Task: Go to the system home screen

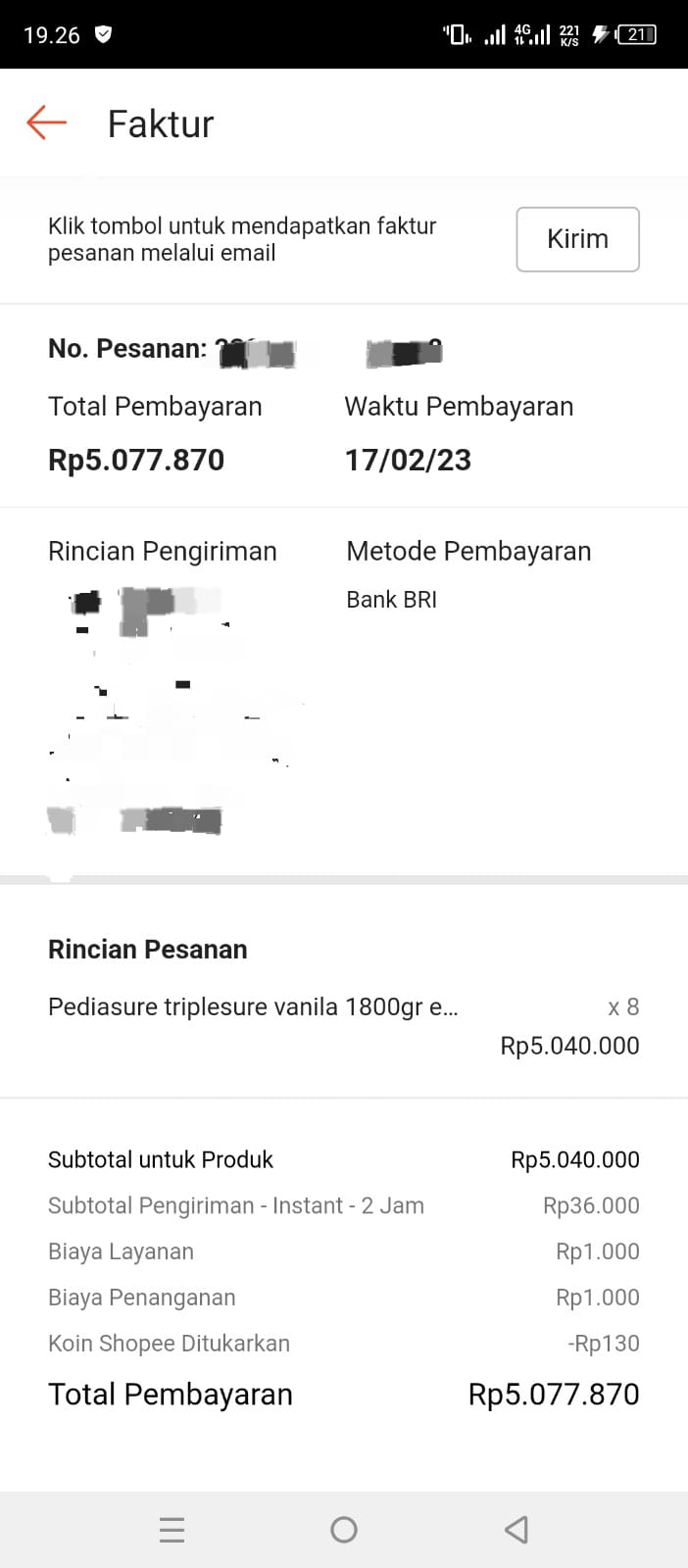Action: click(x=344, y=1530)
